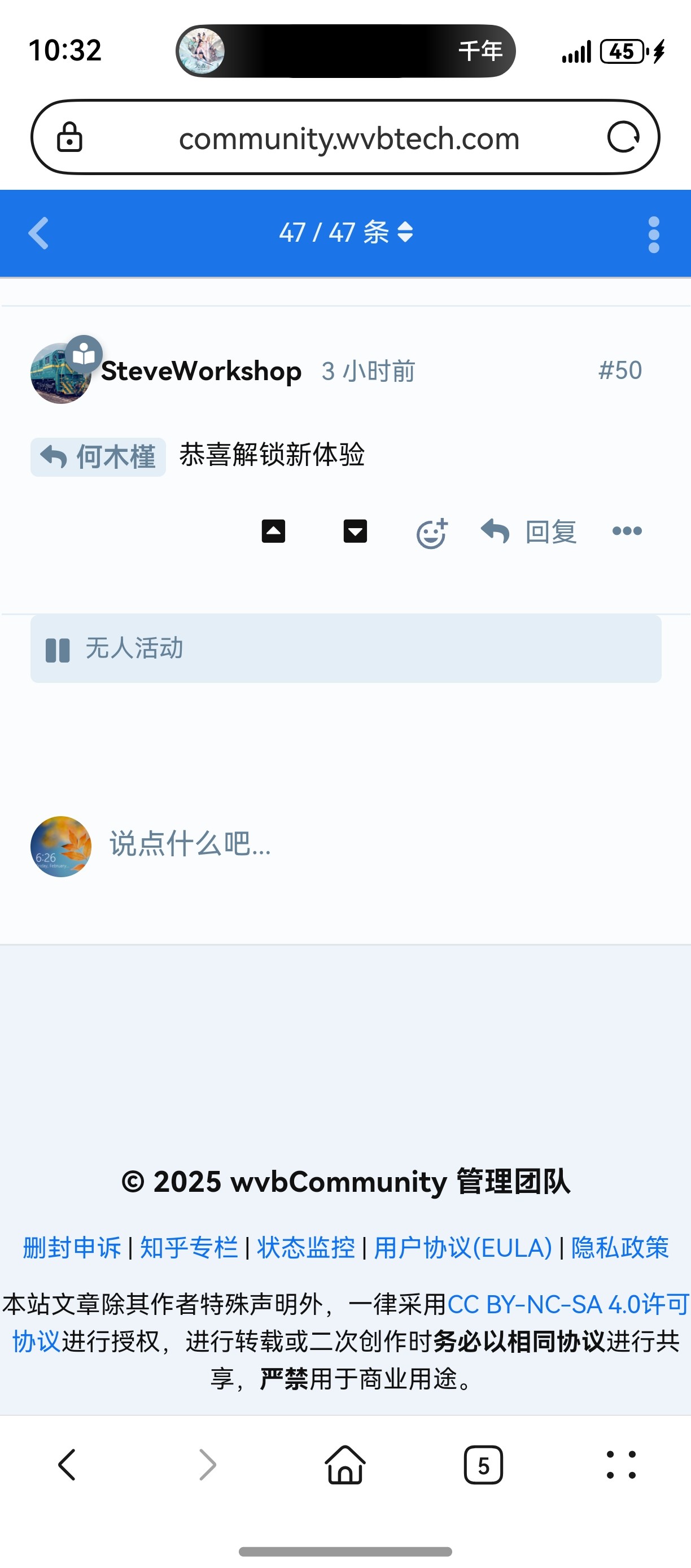Go back using the blue header arrow
This screenshot has height=1568, width=691.
click(39, 233)
